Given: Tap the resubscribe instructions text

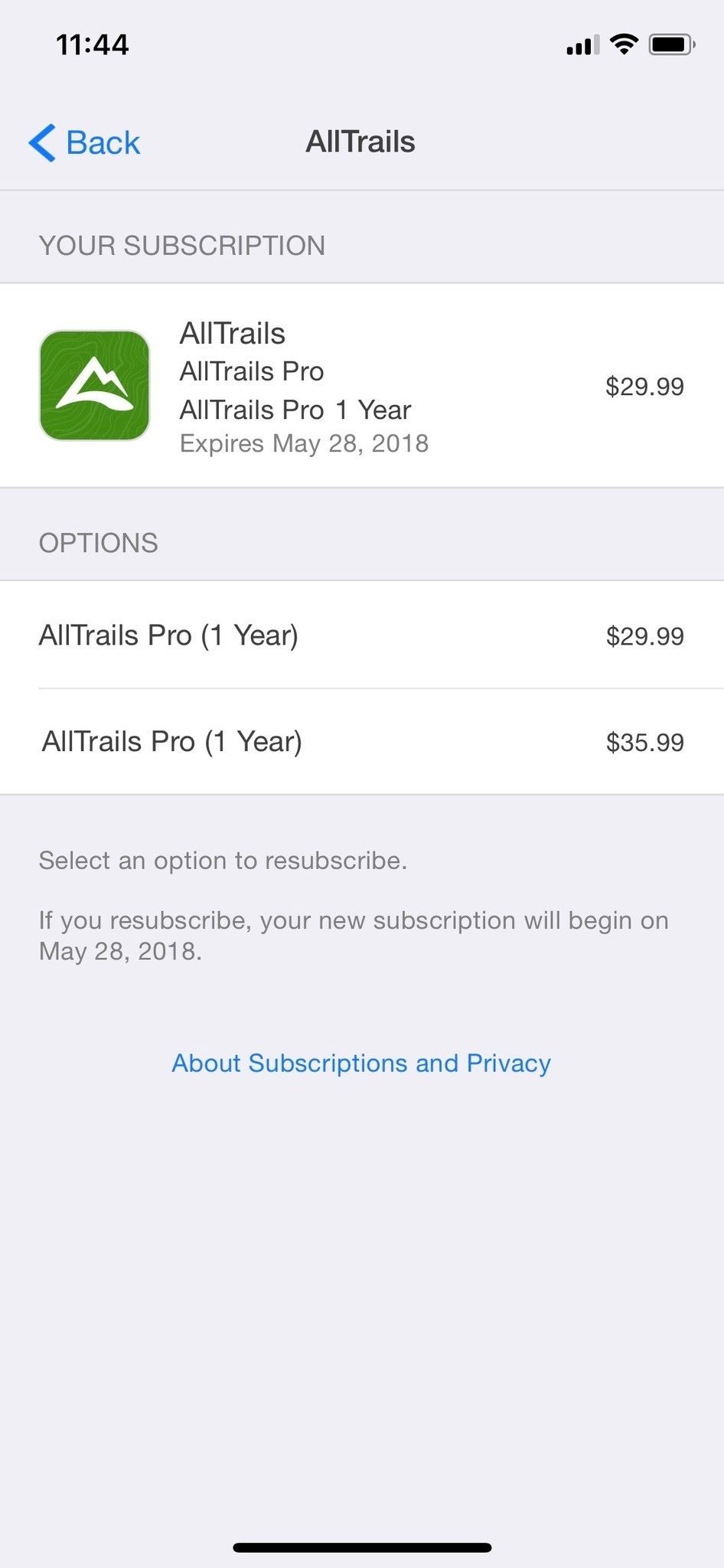Looking at the screenshot, I should 223,860.
